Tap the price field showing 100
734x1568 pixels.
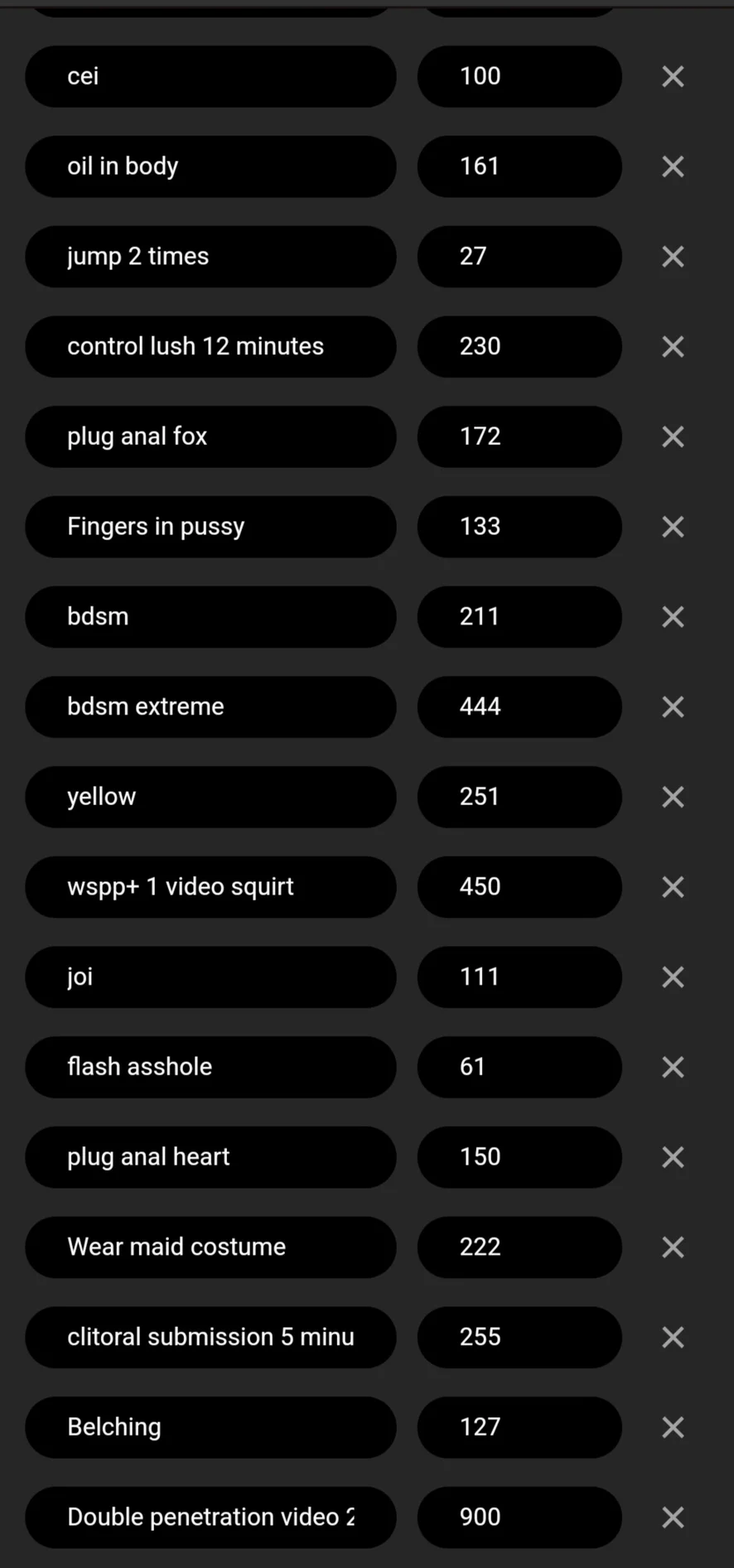519,76
